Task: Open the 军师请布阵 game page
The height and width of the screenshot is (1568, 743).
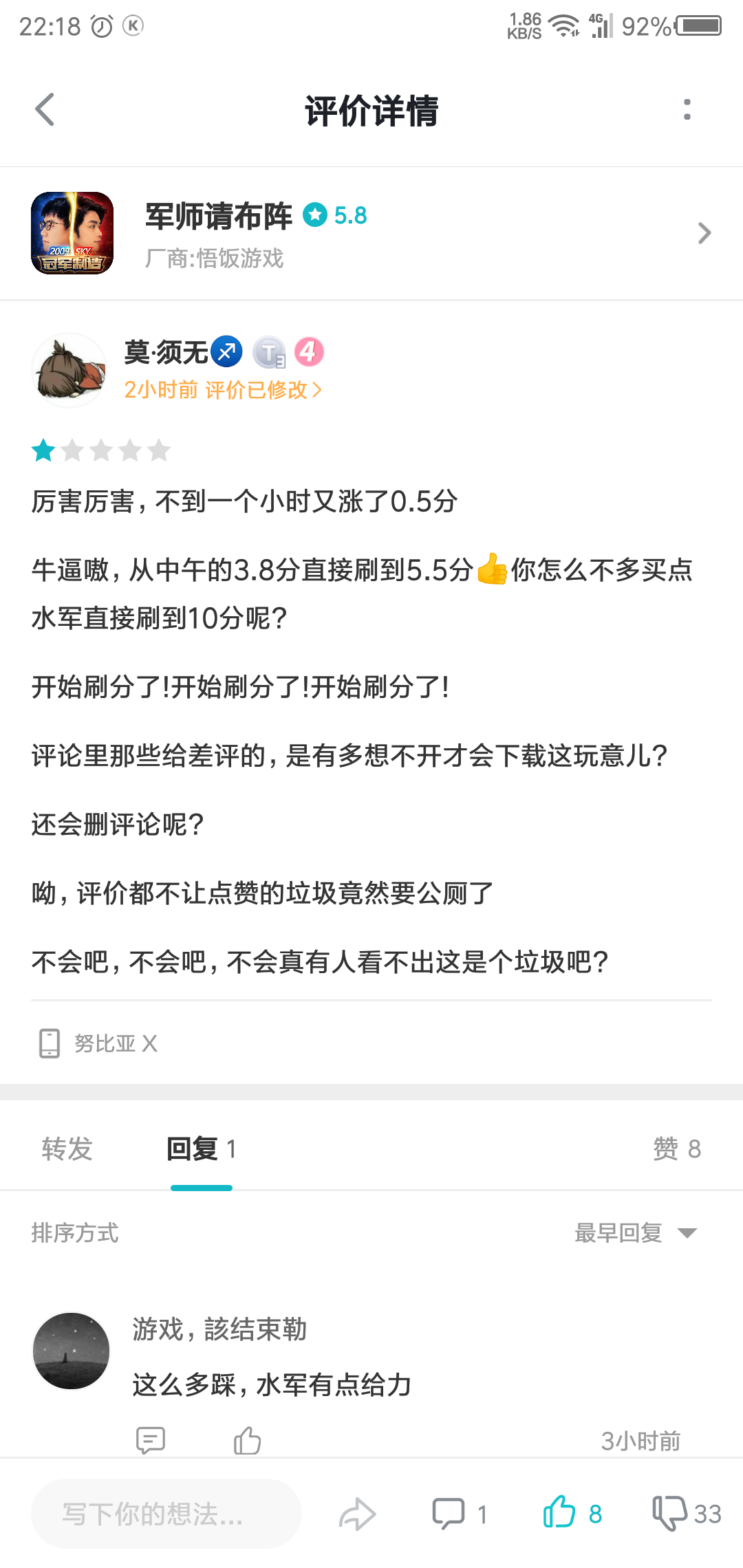Action: [x=371, y=234]
